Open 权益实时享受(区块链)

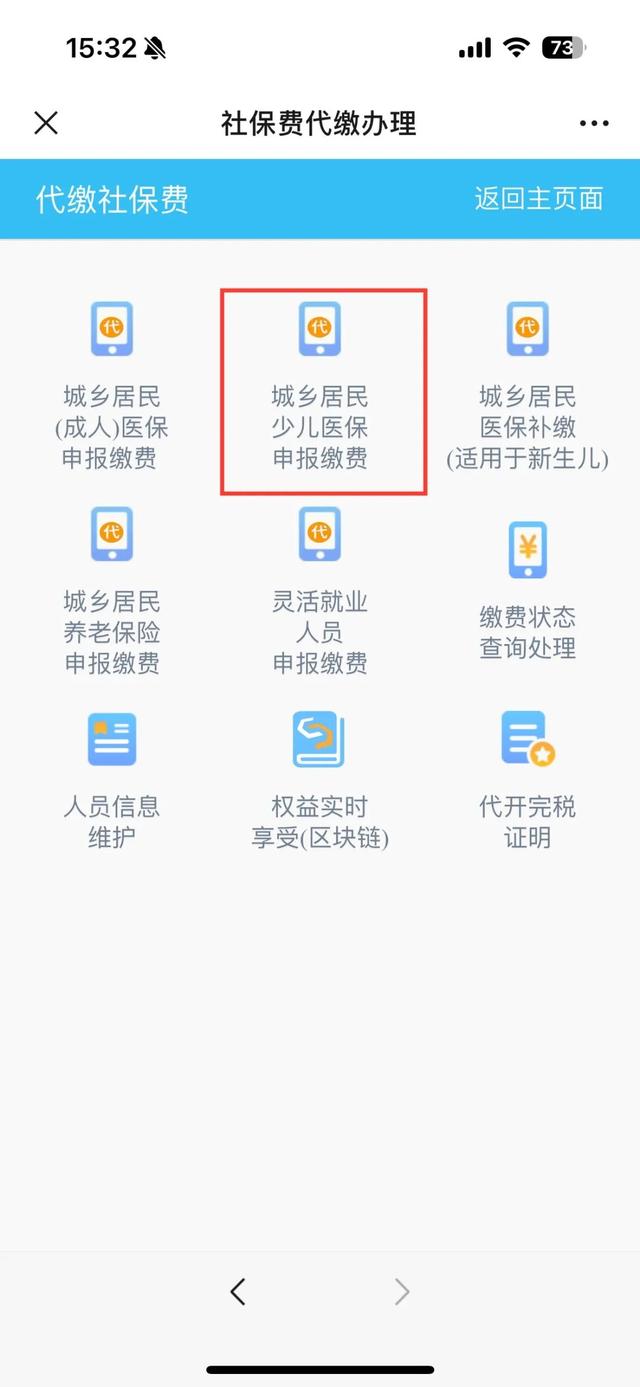pos(320,782)
